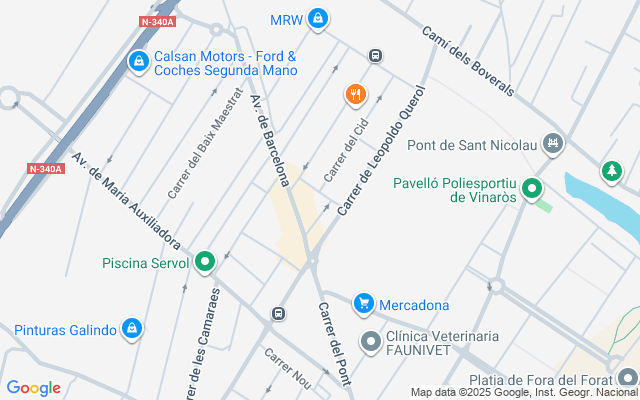The image size is (640, 400).
Task: Open the green park tree marker
Action: [x=611, y=171]
